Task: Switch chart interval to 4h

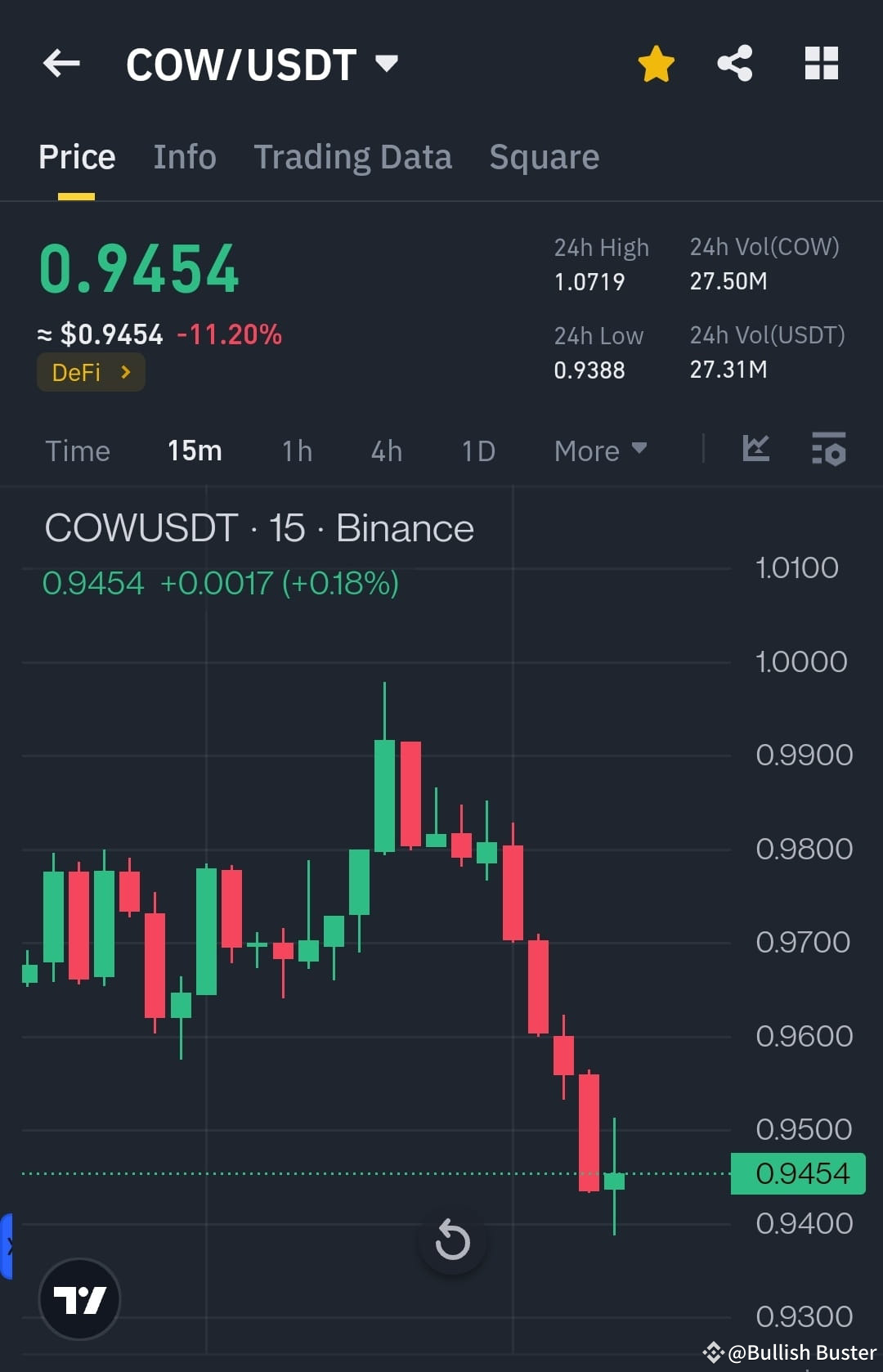Action: pos(386,451)
